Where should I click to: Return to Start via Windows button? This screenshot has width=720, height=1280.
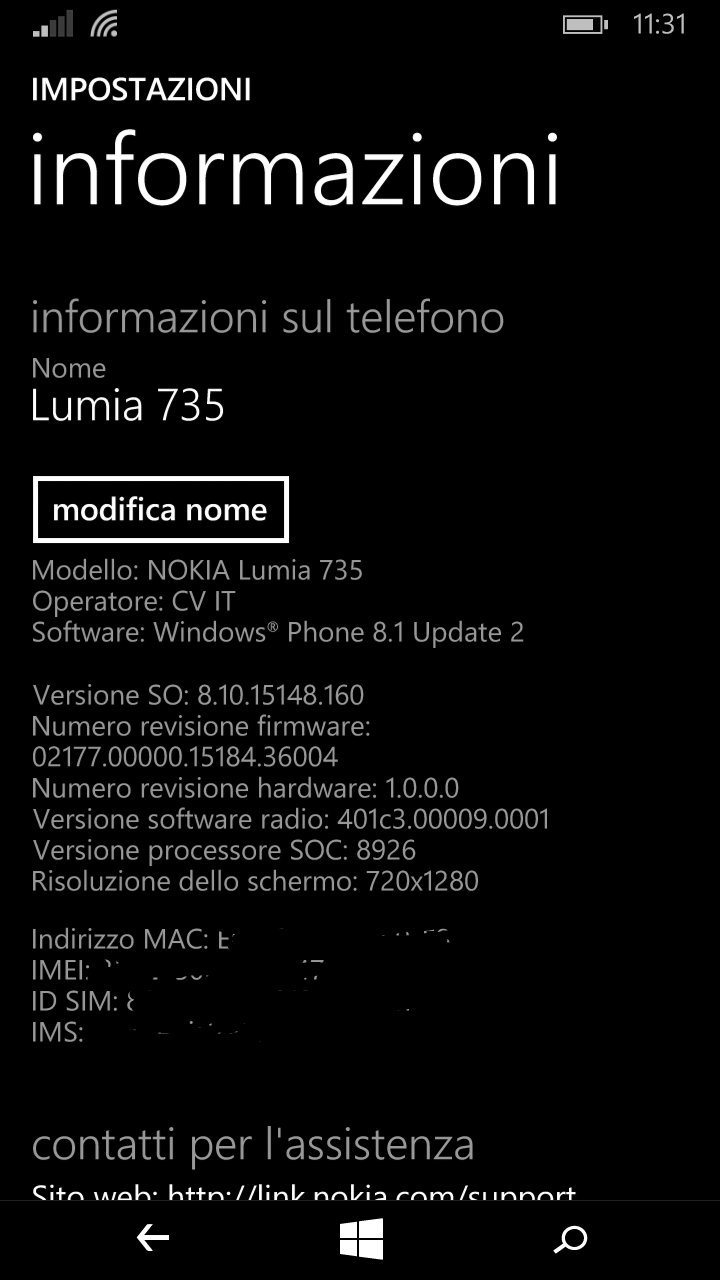coord(361,1240)
